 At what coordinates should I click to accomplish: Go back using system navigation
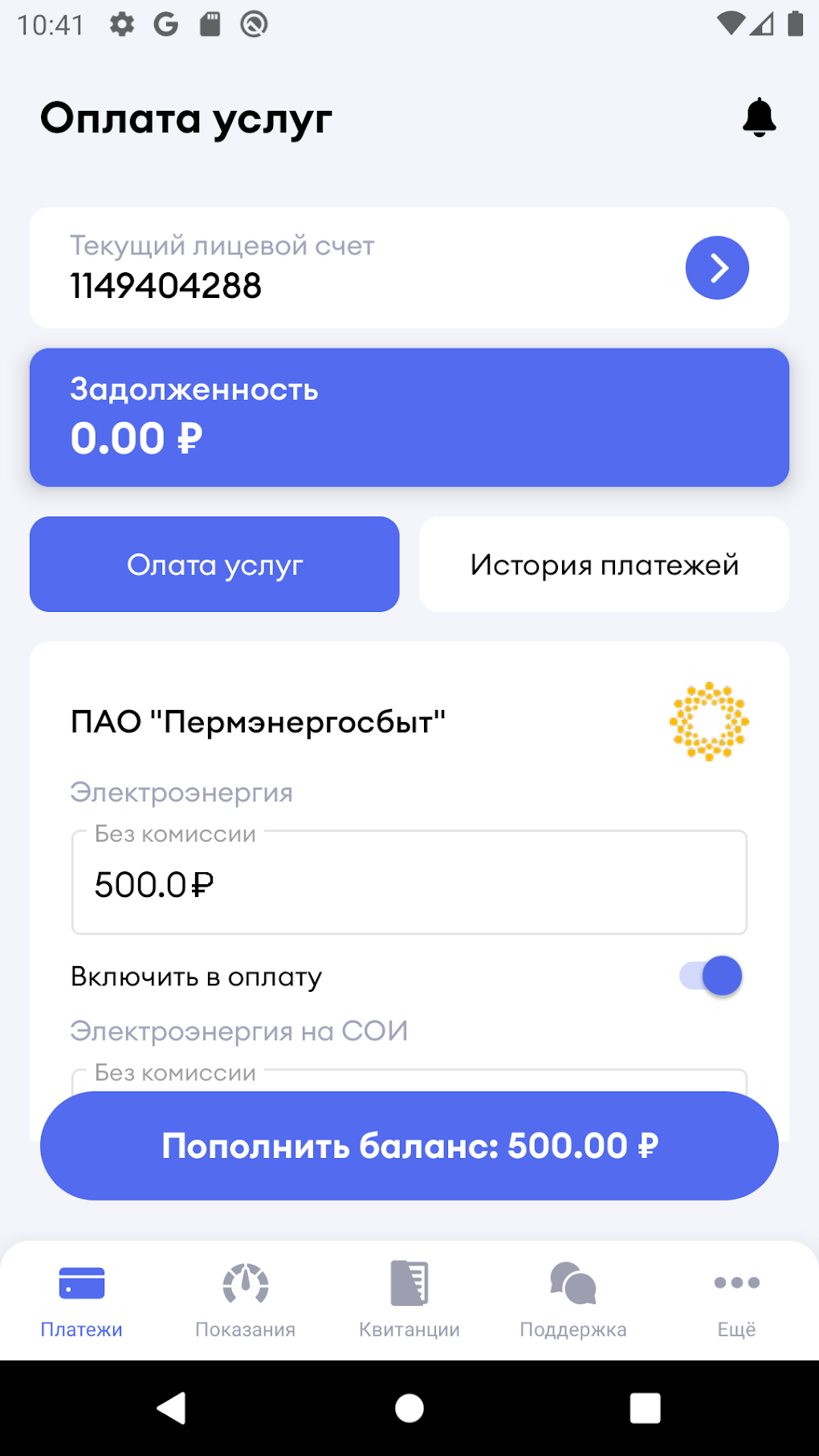pos(171,1408)
